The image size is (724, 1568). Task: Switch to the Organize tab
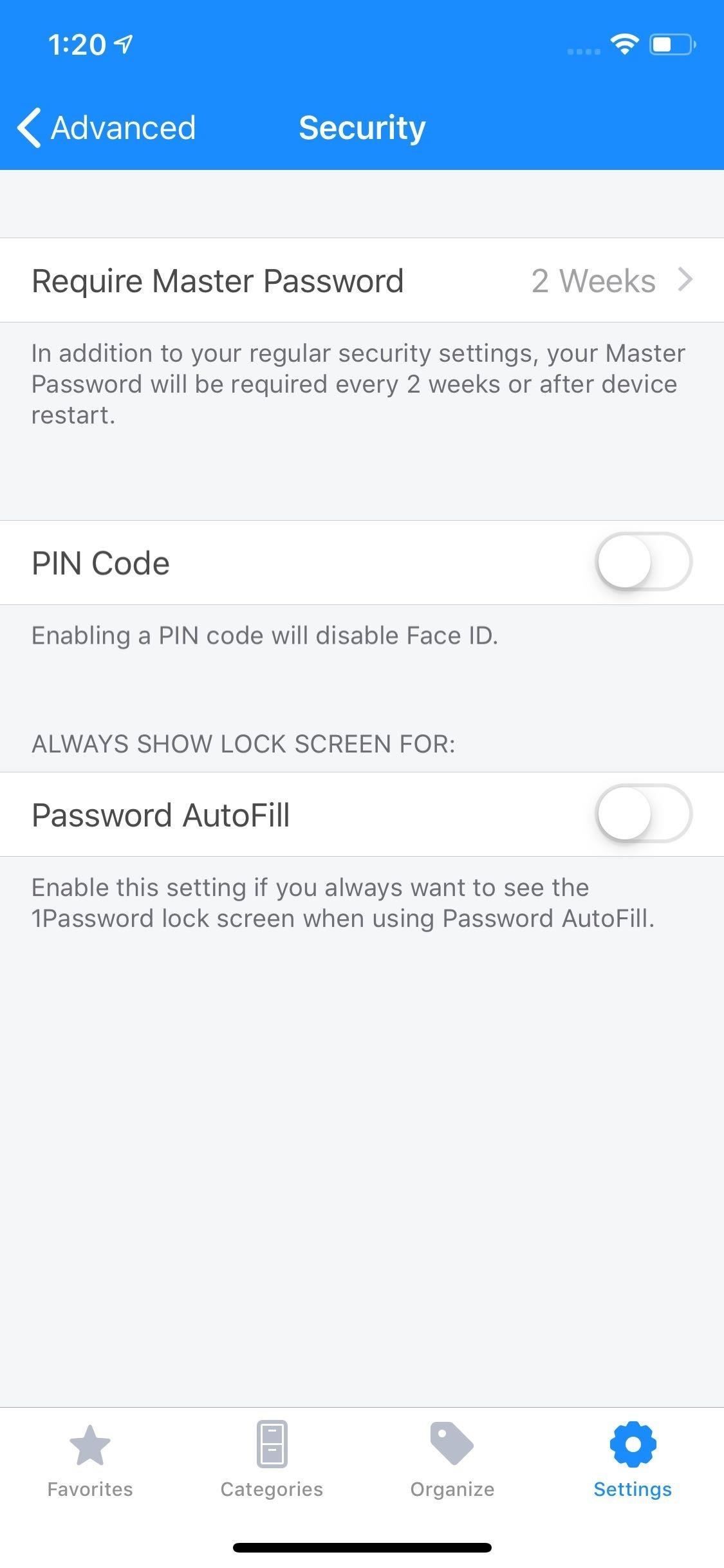[x=452, y=1468]
